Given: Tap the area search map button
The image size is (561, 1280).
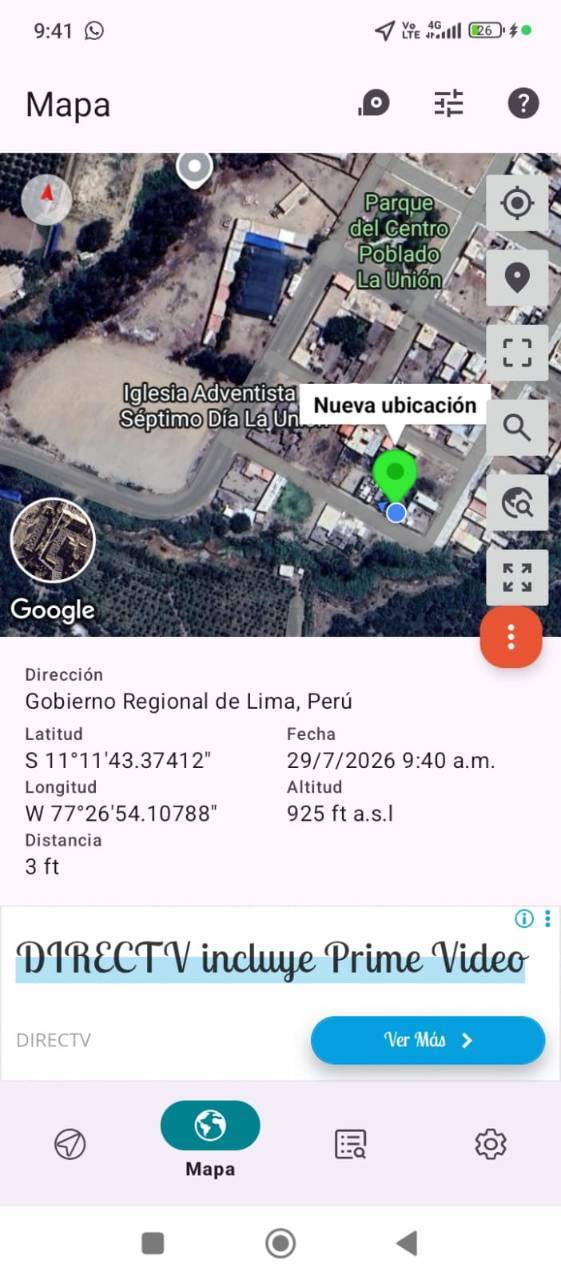Looking at the screenshot, I should pos(517,503).
